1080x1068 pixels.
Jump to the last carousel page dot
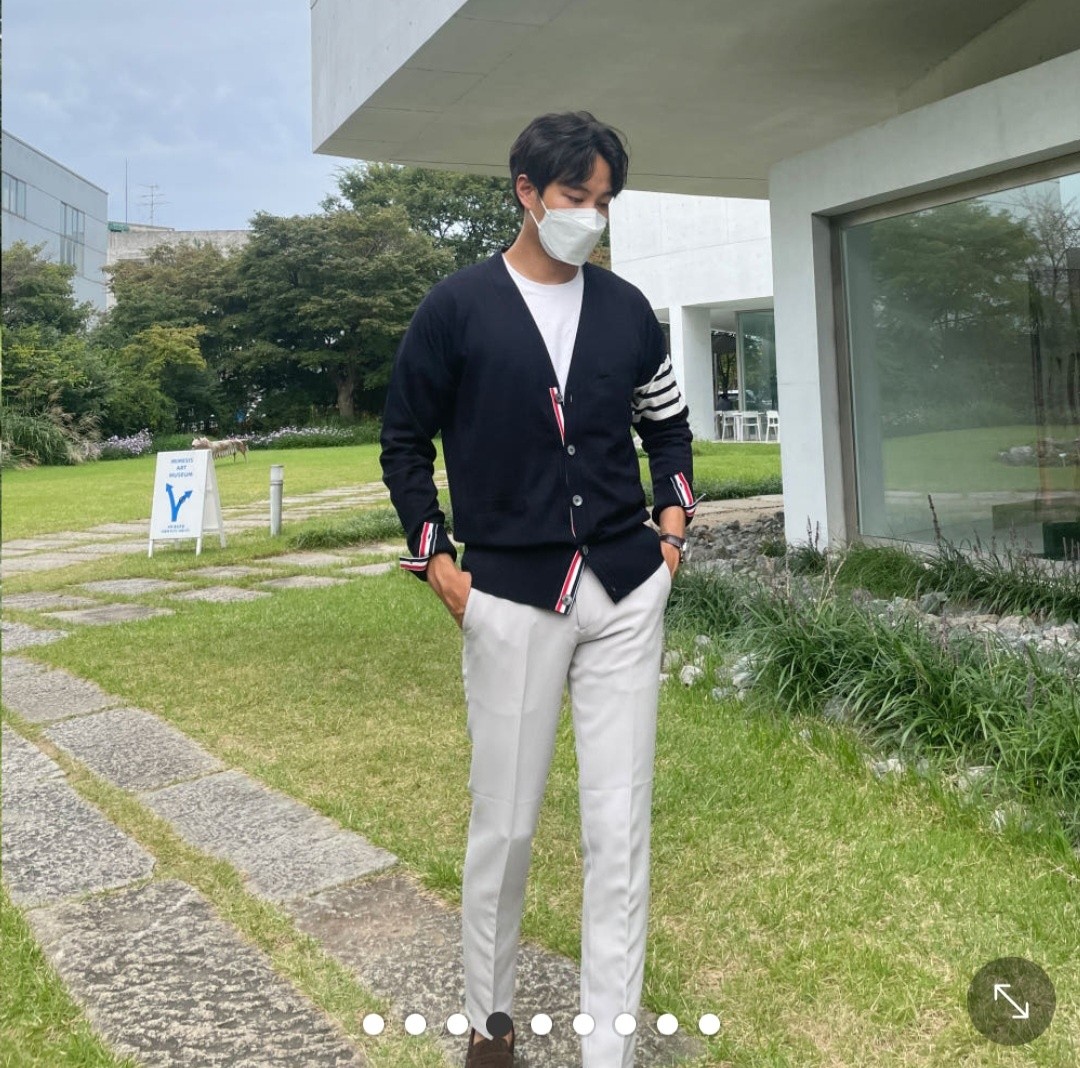pos(709,1024)
